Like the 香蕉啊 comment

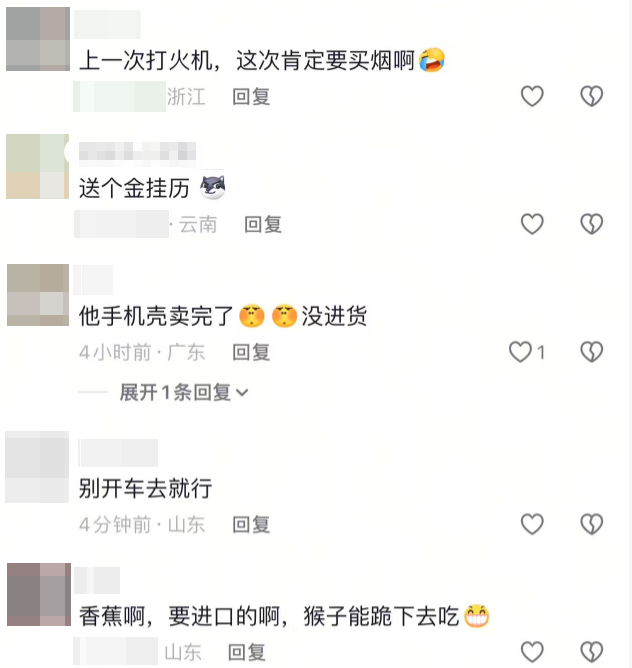[532, 652]
